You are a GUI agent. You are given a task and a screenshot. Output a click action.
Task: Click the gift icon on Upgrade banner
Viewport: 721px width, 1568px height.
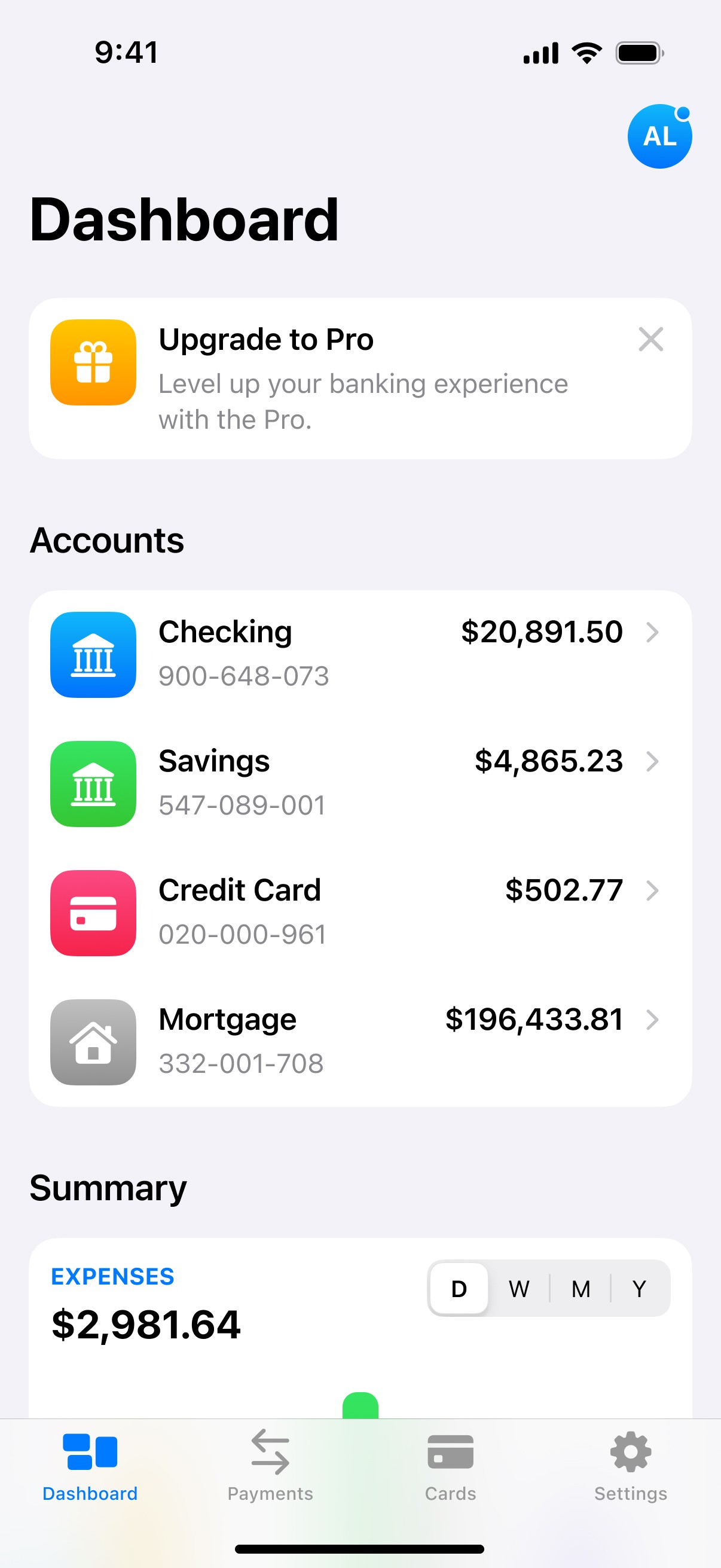point(93,362)
